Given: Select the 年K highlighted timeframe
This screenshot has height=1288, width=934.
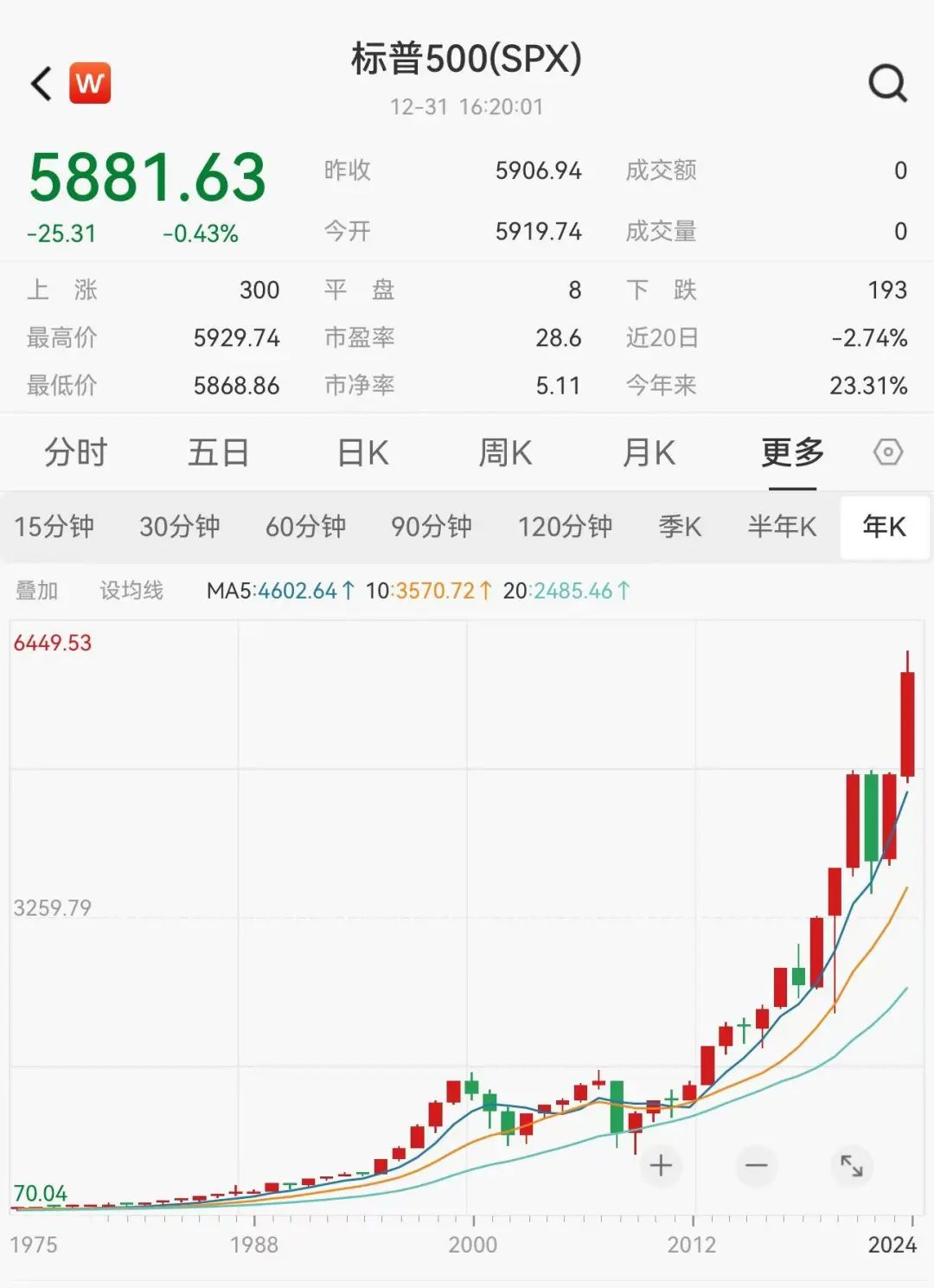Looking at the screenshot, I should coord(884,526).
